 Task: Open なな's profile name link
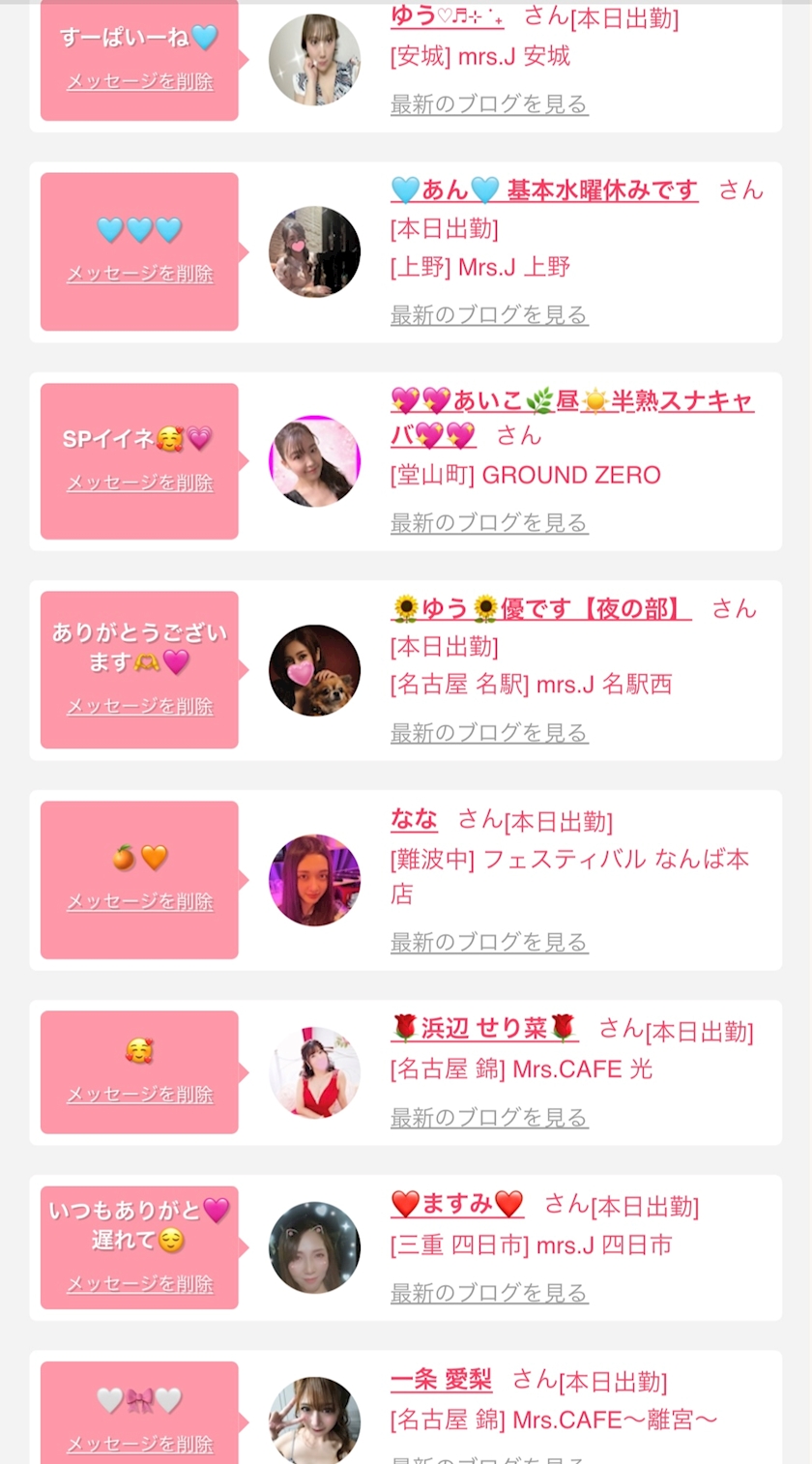[414, 820]
